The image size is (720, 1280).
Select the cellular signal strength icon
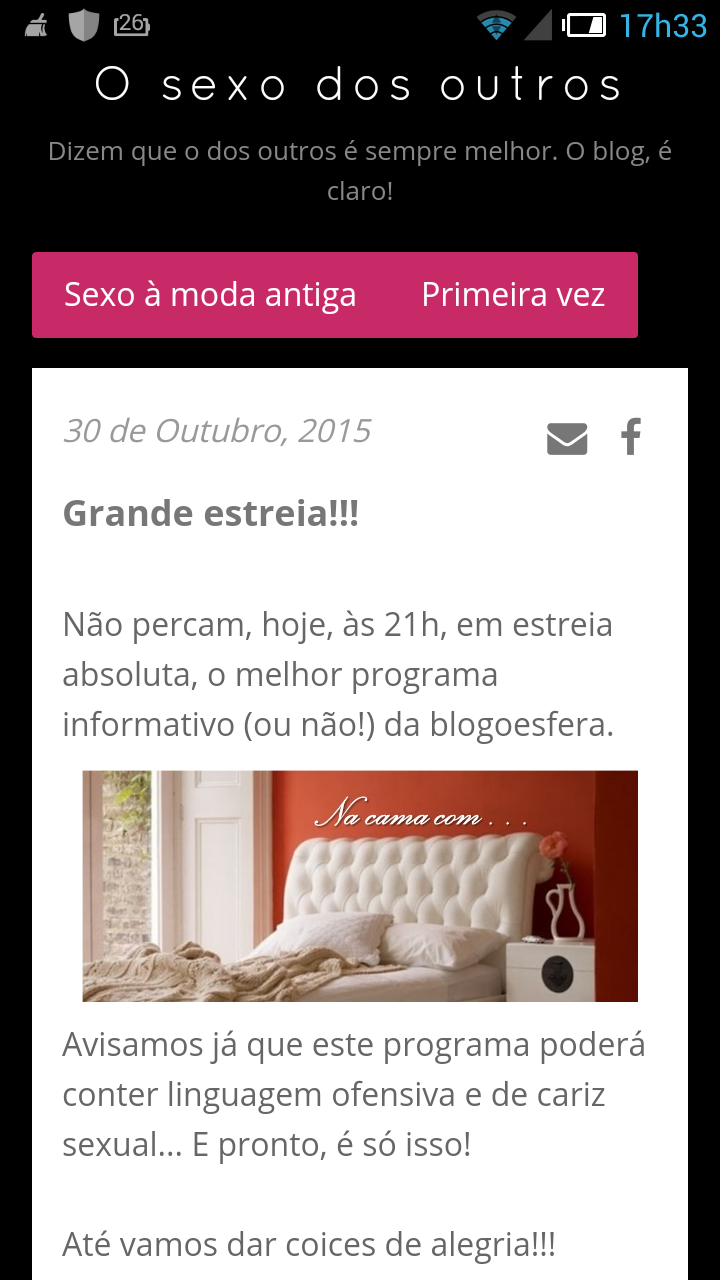point(537,25)
